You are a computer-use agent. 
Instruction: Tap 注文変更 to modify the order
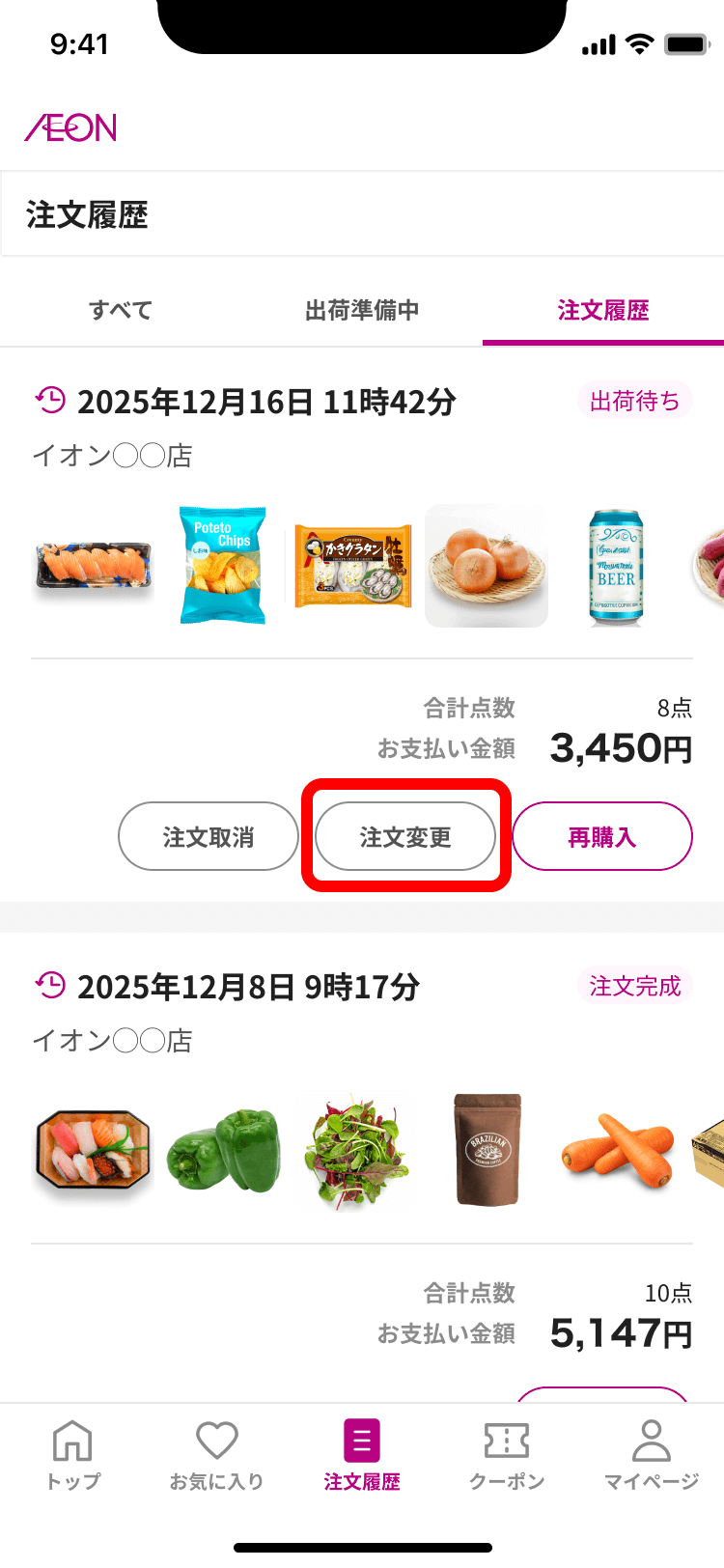(405, 836)
